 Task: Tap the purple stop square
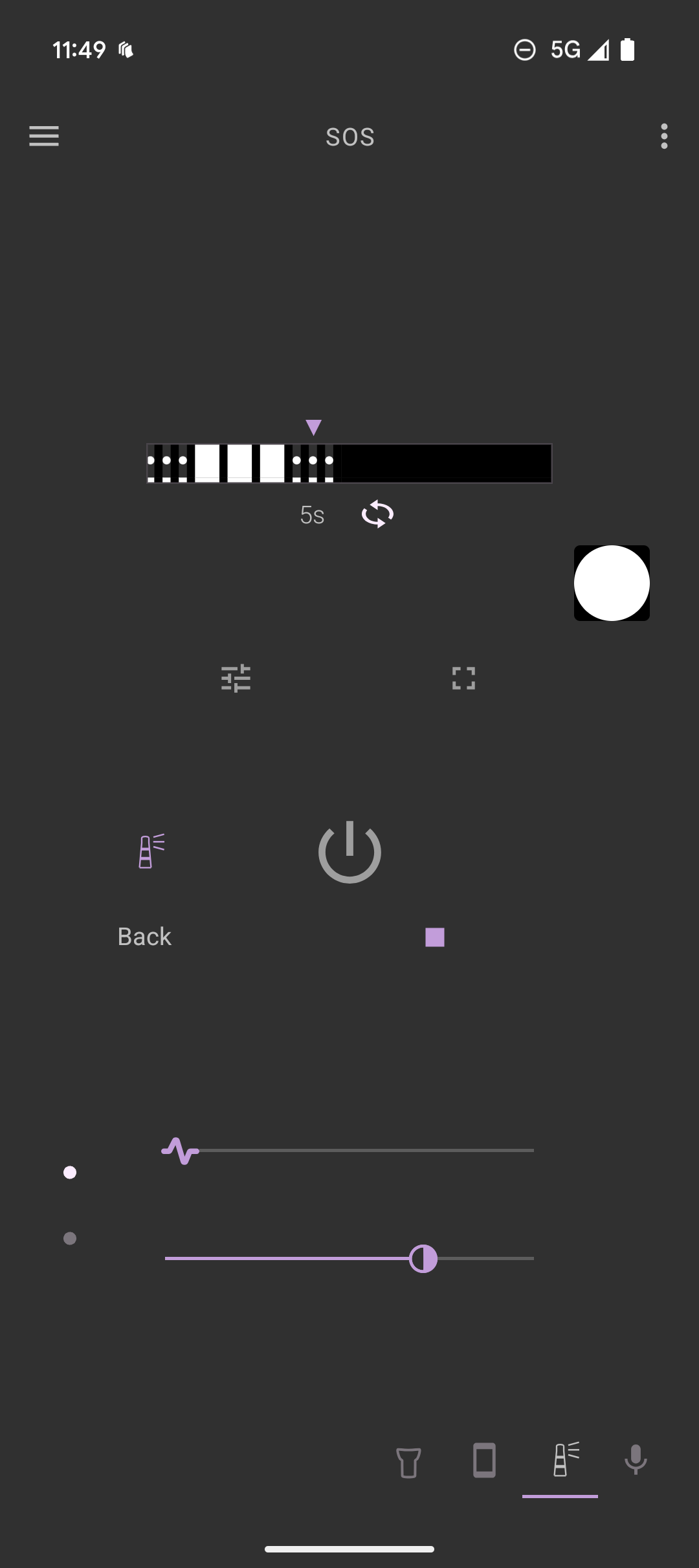point(435,937)
